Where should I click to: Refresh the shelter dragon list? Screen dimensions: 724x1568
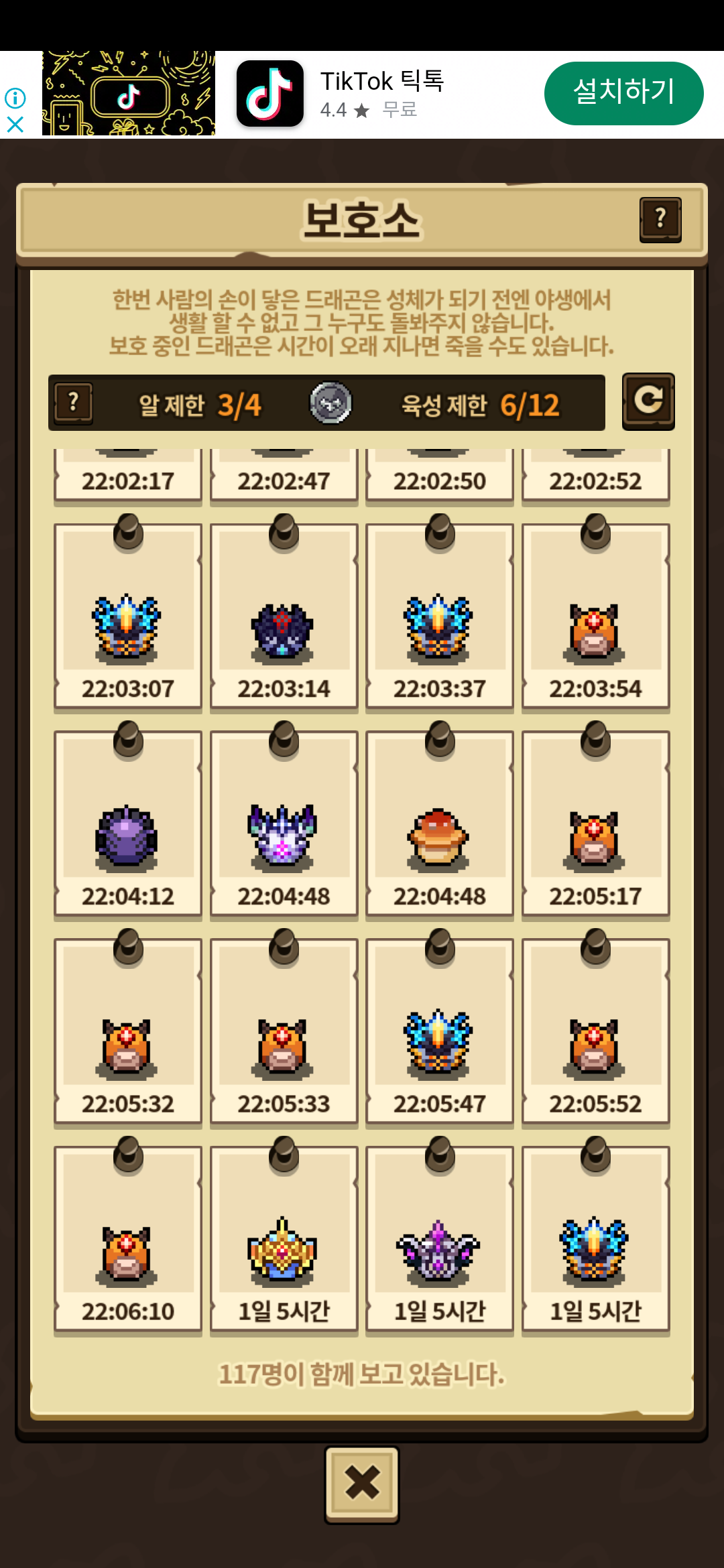(x=648, y=401)
